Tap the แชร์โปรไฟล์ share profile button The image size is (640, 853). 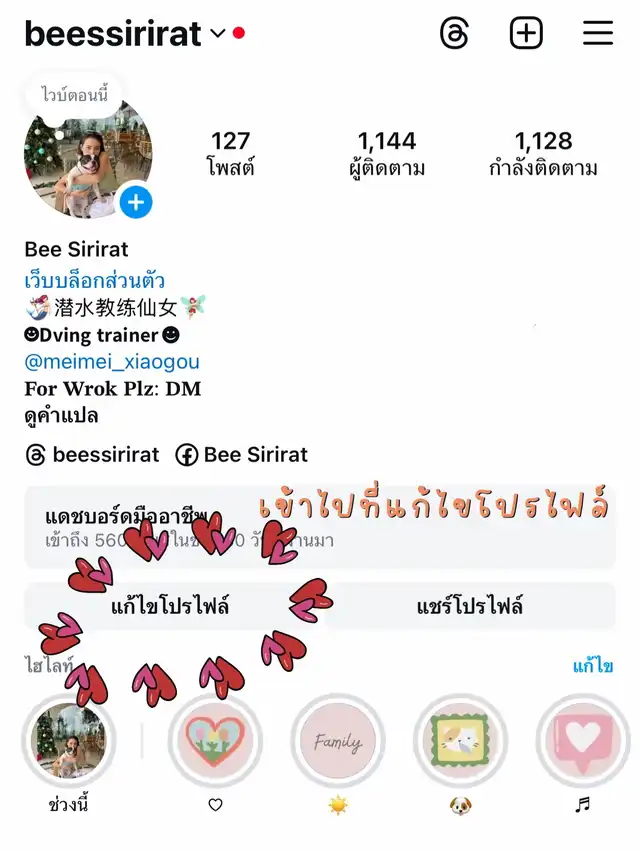470,606
